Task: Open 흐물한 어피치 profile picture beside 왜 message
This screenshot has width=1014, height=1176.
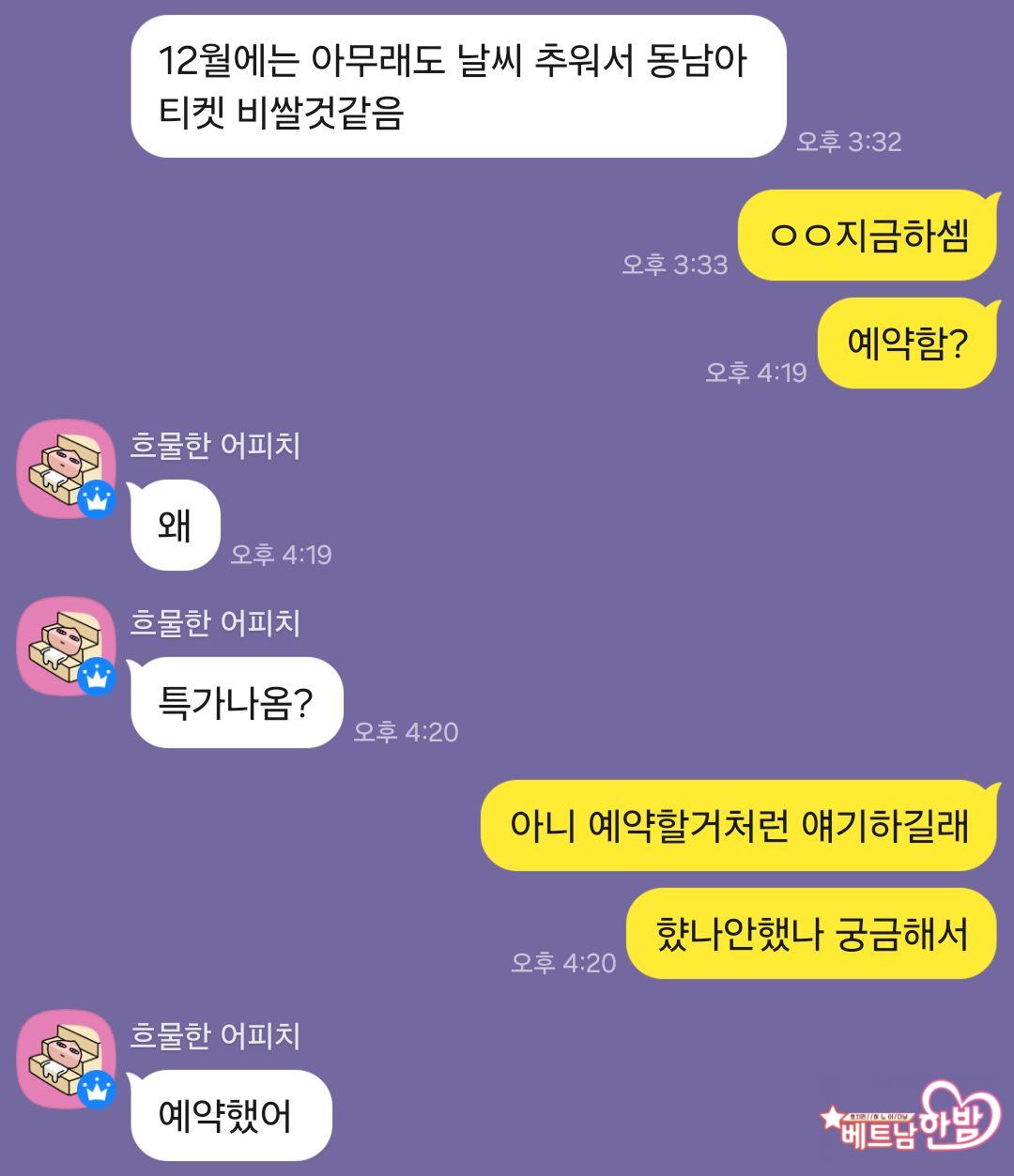Action: tap(66, 468)
